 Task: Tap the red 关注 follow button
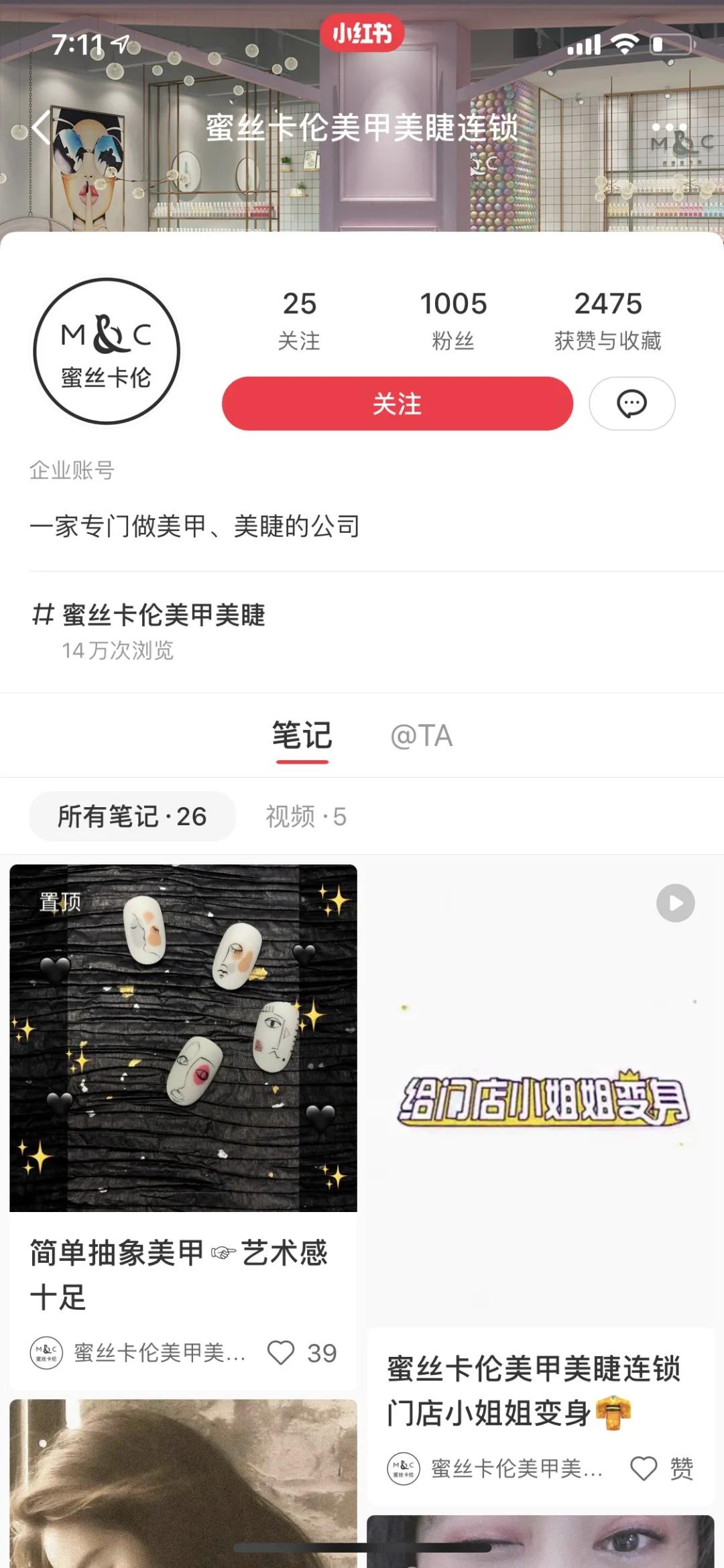click(398, 403)
